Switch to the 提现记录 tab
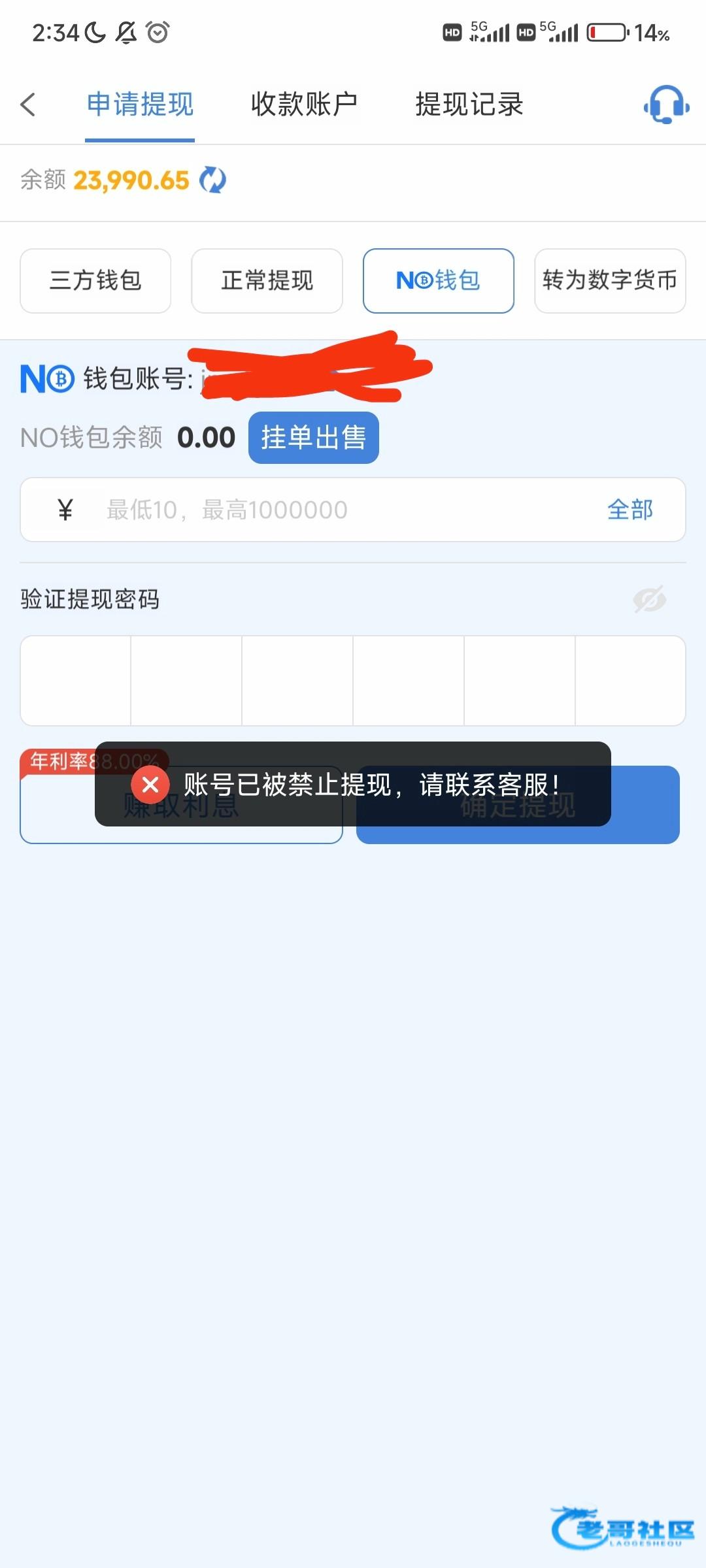Viewport: 706px width, 1568px height. (x=469, y=105)
